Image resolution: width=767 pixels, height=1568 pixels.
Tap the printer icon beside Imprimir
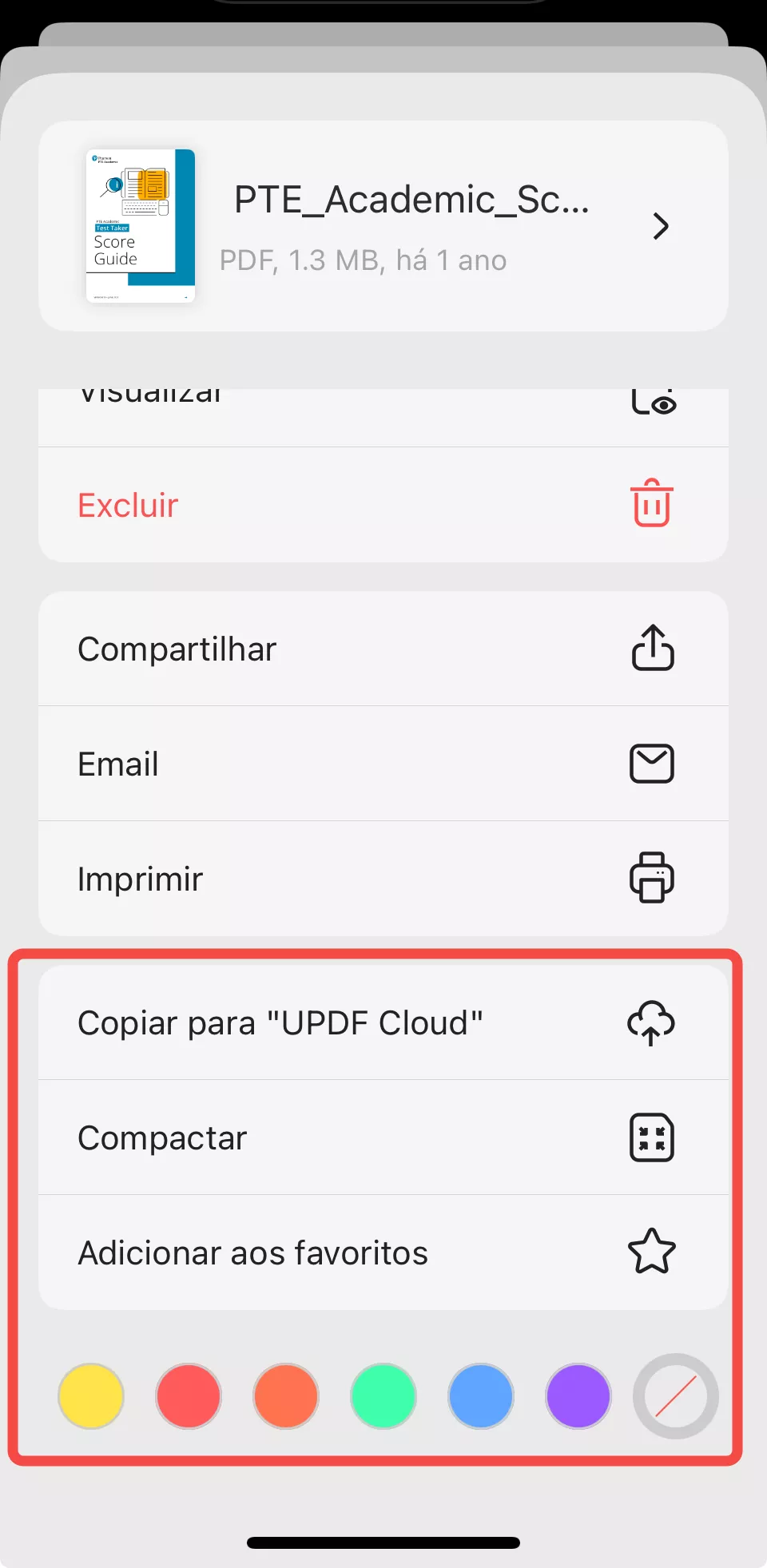point(653,877)
